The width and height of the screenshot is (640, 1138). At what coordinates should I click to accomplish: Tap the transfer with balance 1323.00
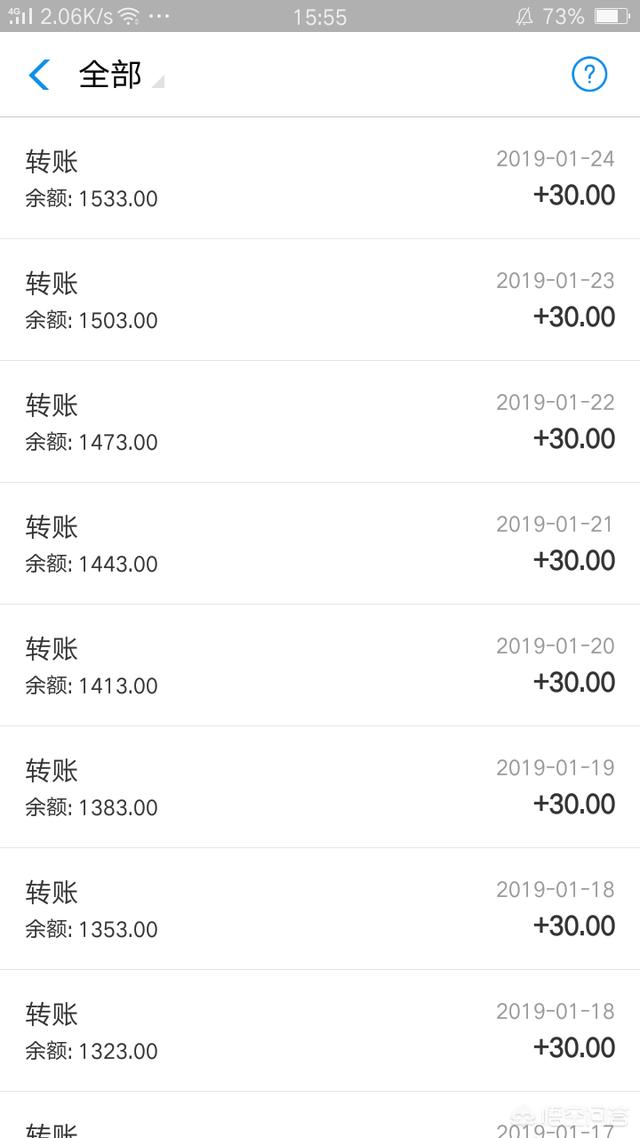point(320,1031)
